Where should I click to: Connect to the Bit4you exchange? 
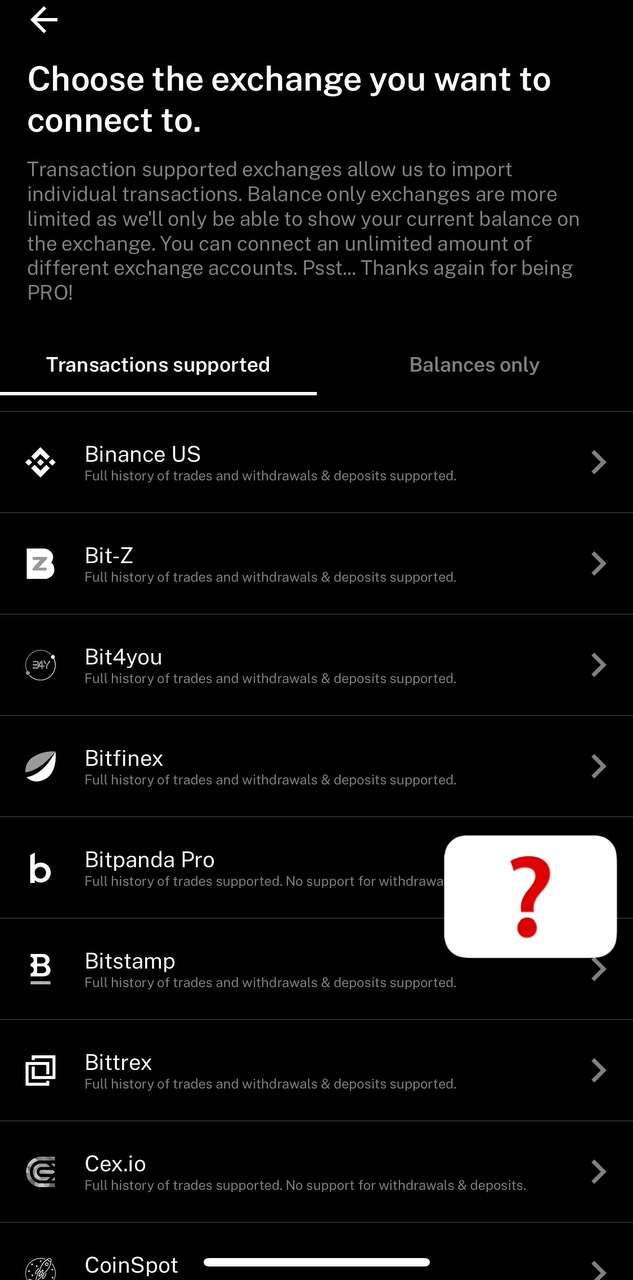316,665
